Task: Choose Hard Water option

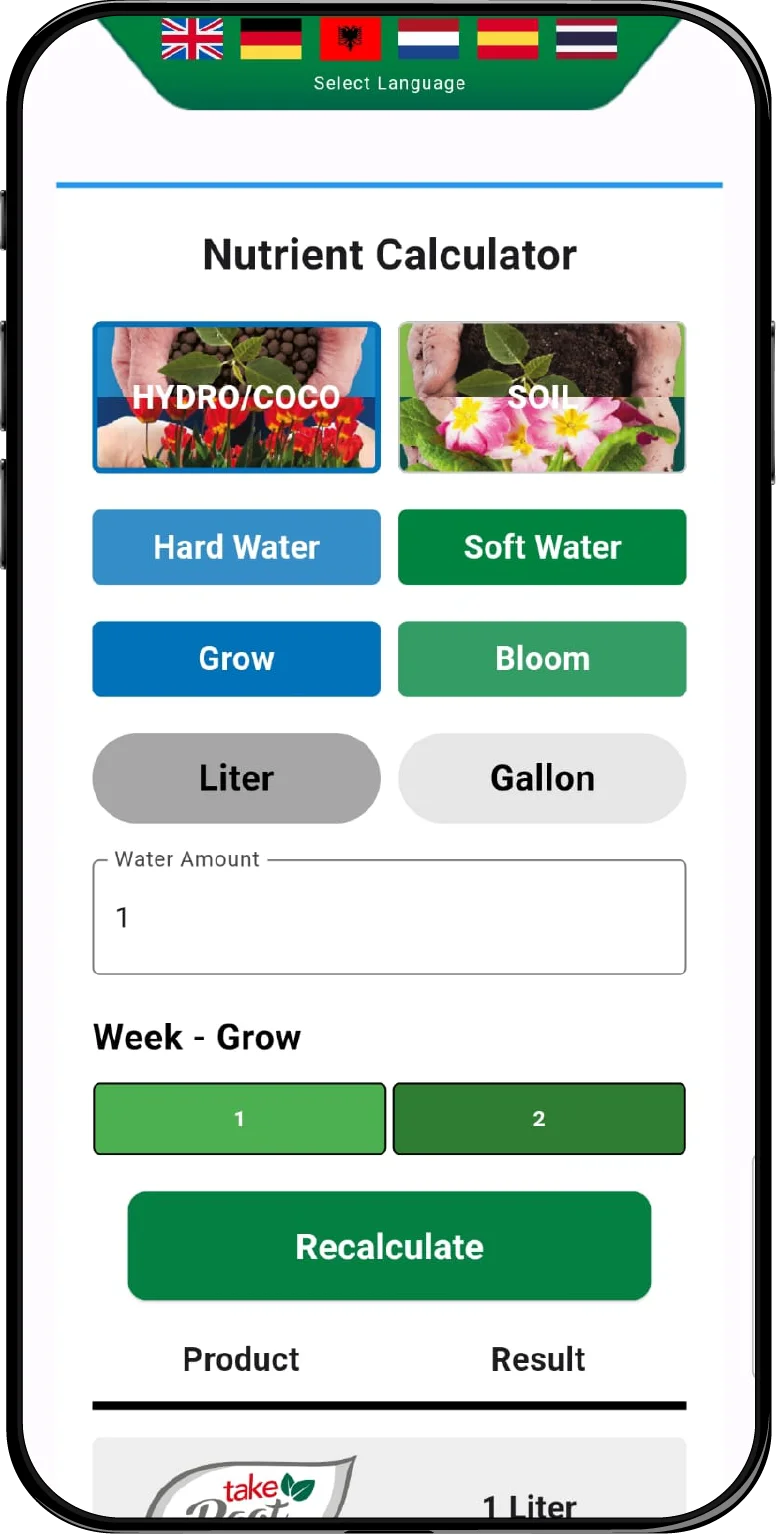Action: [x=236, y=547]
